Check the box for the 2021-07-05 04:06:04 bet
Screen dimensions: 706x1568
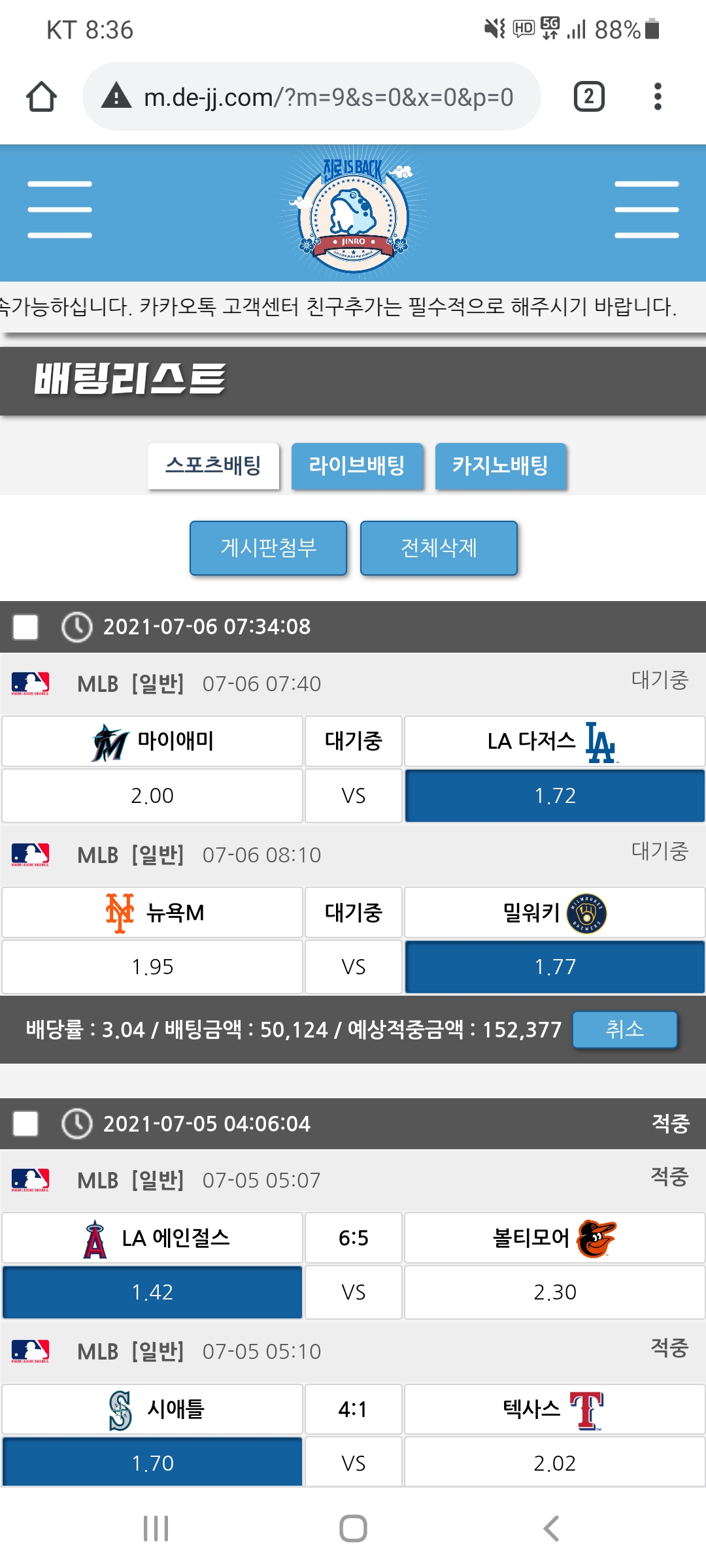tap(26, 1124)
